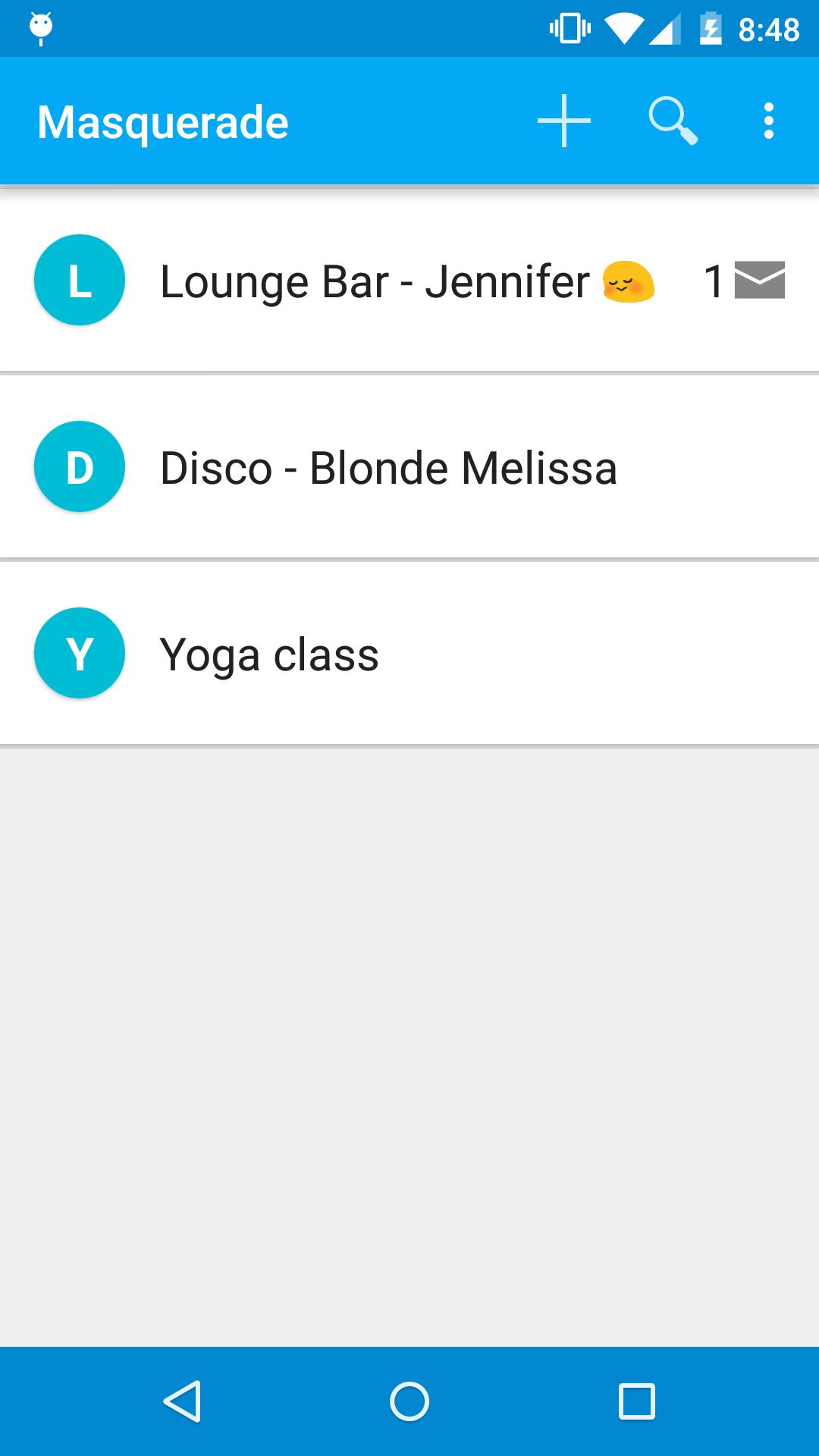The width and height of the screenshot is (819, 1456).
Task: Go back using the system back button
Action: tap(182, 1401)
